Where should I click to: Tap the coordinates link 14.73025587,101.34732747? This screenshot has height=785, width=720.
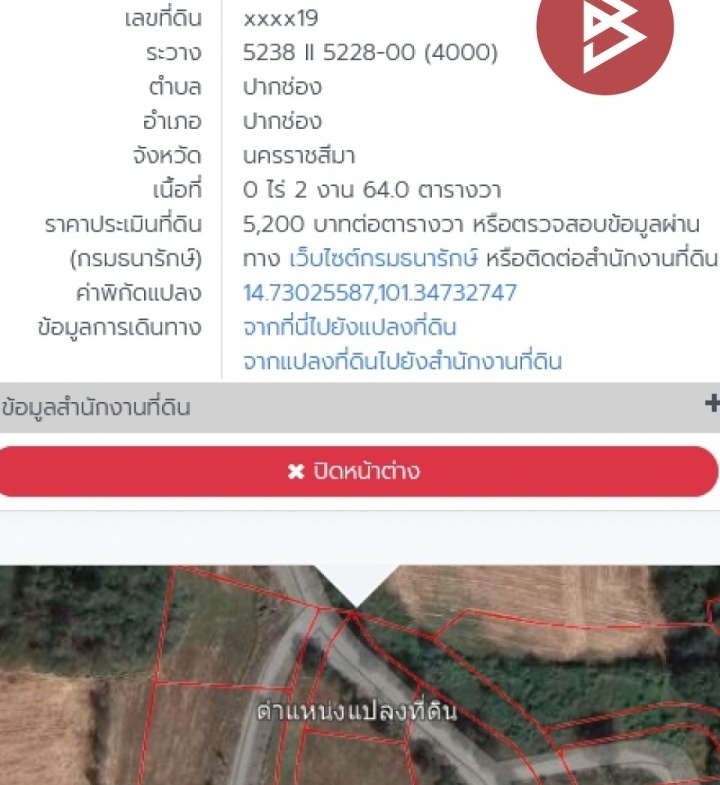380,293
